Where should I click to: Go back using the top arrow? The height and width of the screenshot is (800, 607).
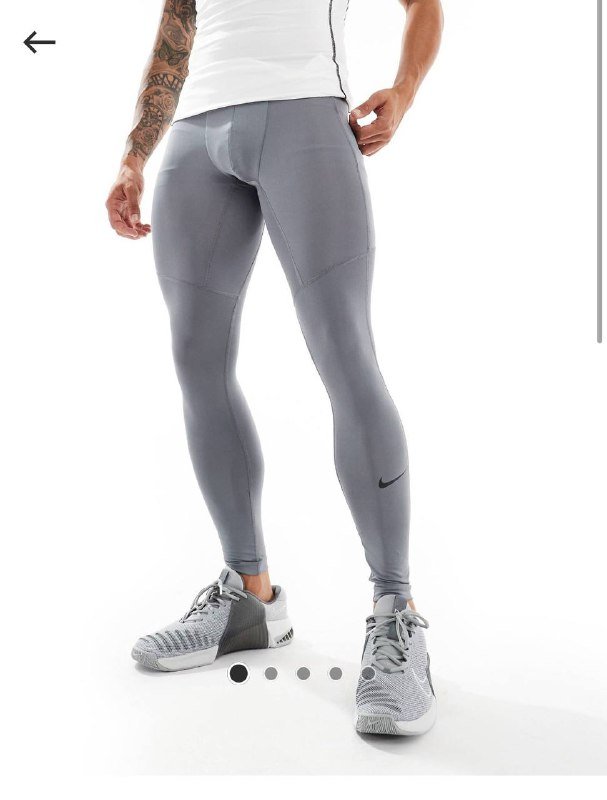[39, 42]
